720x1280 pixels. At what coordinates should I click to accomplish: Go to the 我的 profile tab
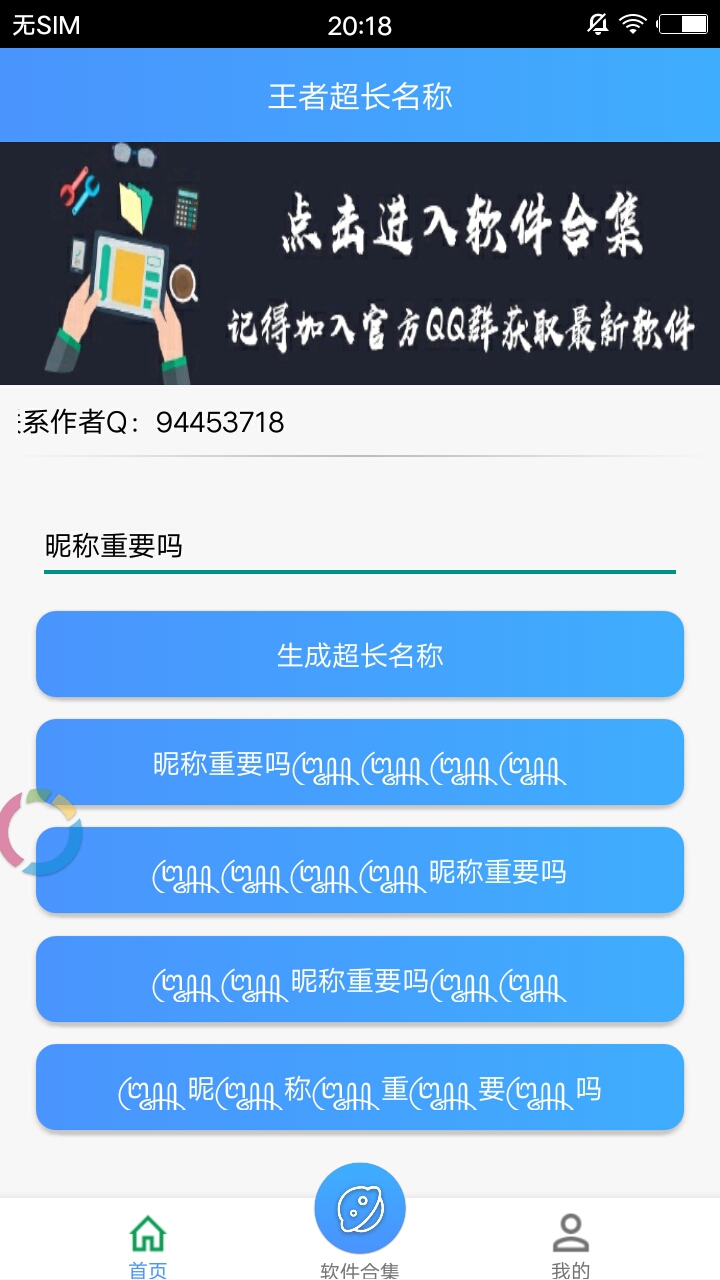tap(571, 1245)
